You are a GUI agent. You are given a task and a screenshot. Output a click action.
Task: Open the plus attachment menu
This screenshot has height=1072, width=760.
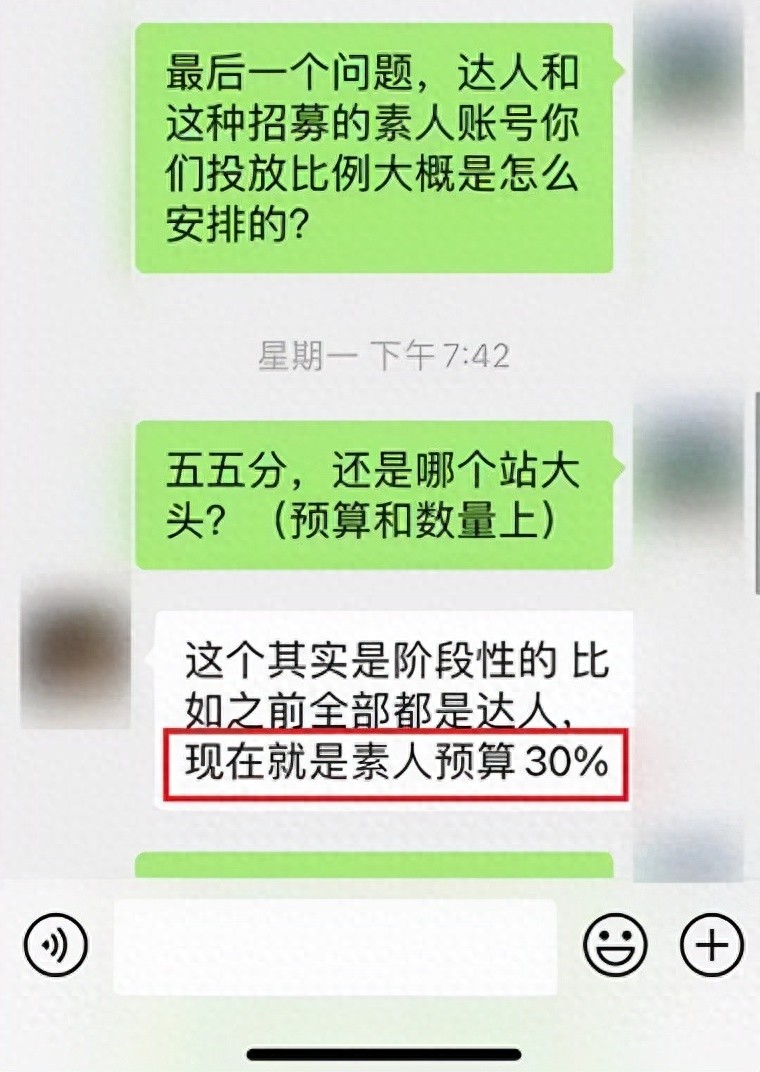pyautogui.click(x=711, y=944)
